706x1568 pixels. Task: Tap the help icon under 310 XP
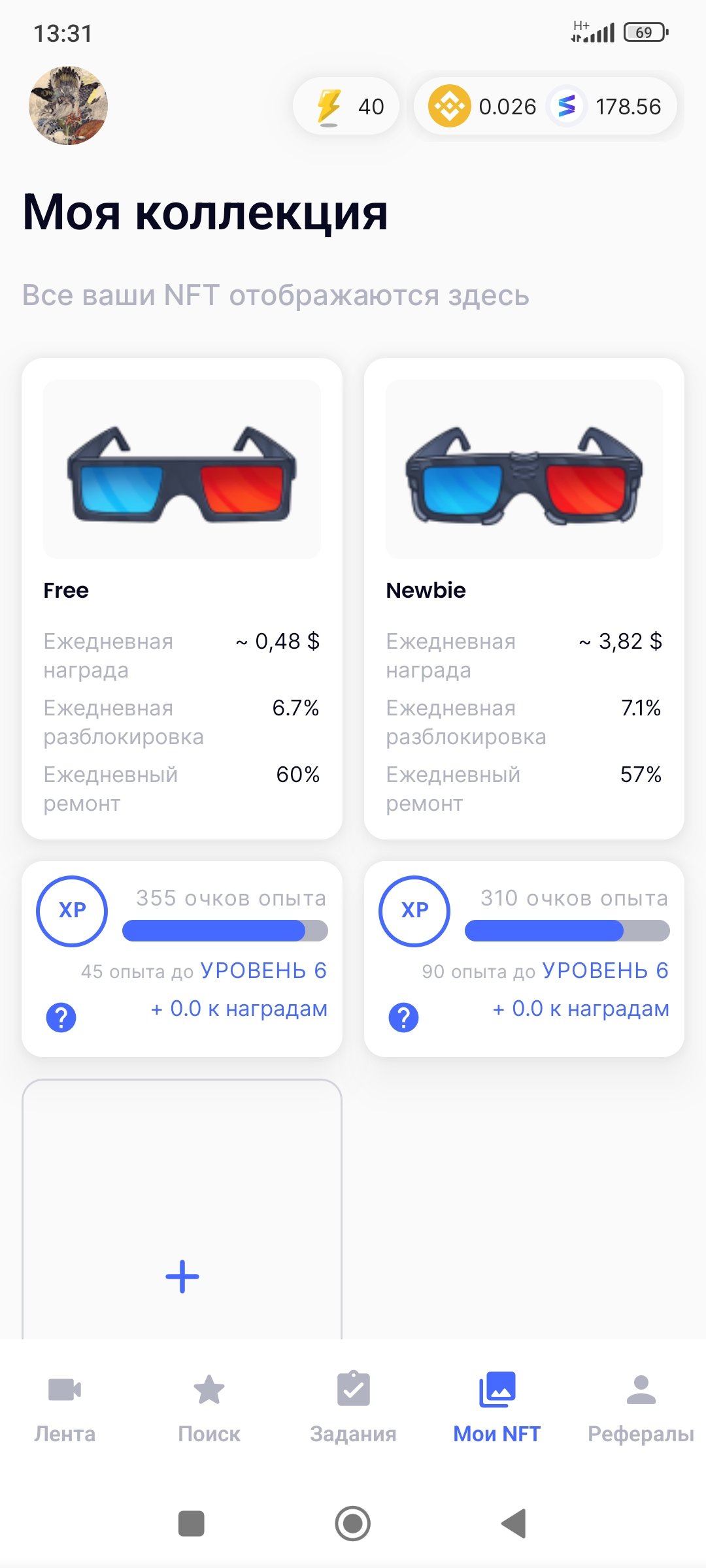[403, 1017]
